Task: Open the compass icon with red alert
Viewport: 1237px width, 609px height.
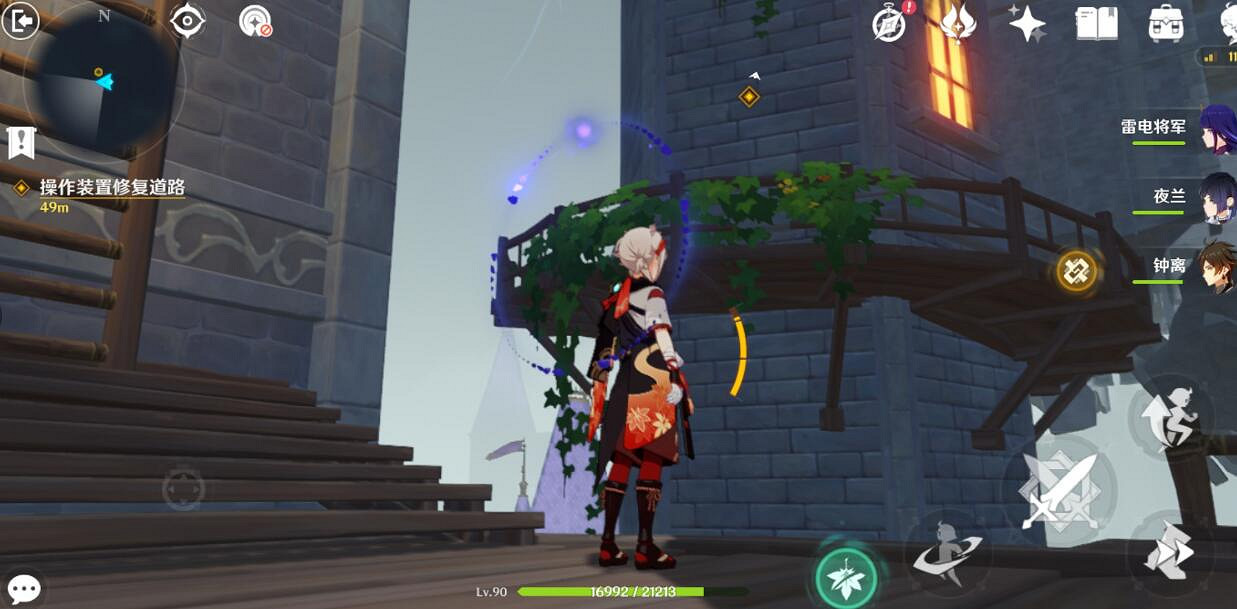Action: coord(889,22)
